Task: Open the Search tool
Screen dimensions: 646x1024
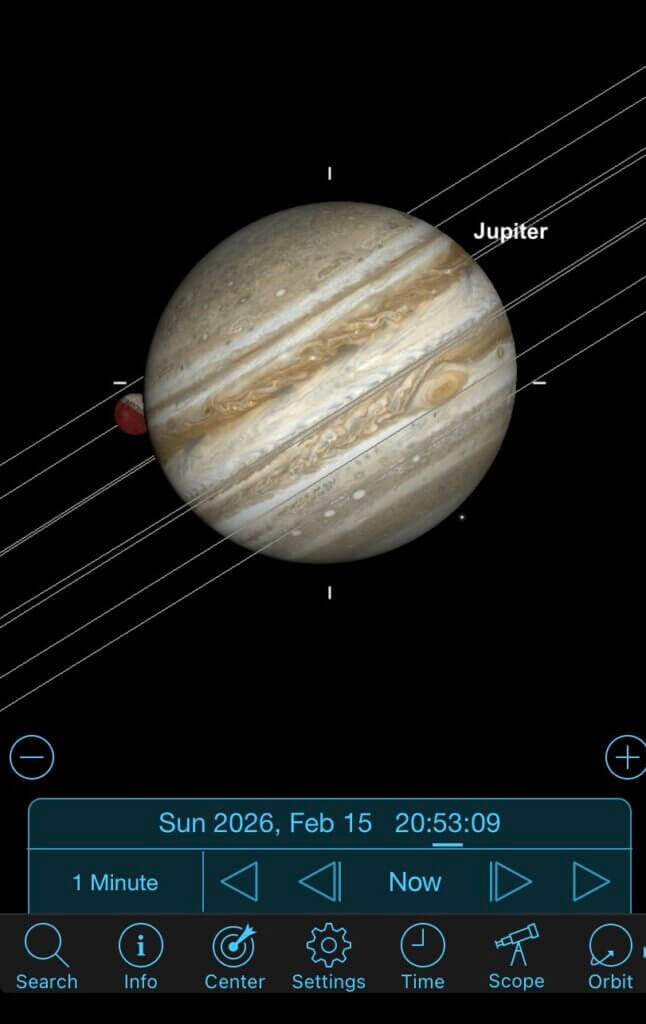Action: (x=46, y=957)
